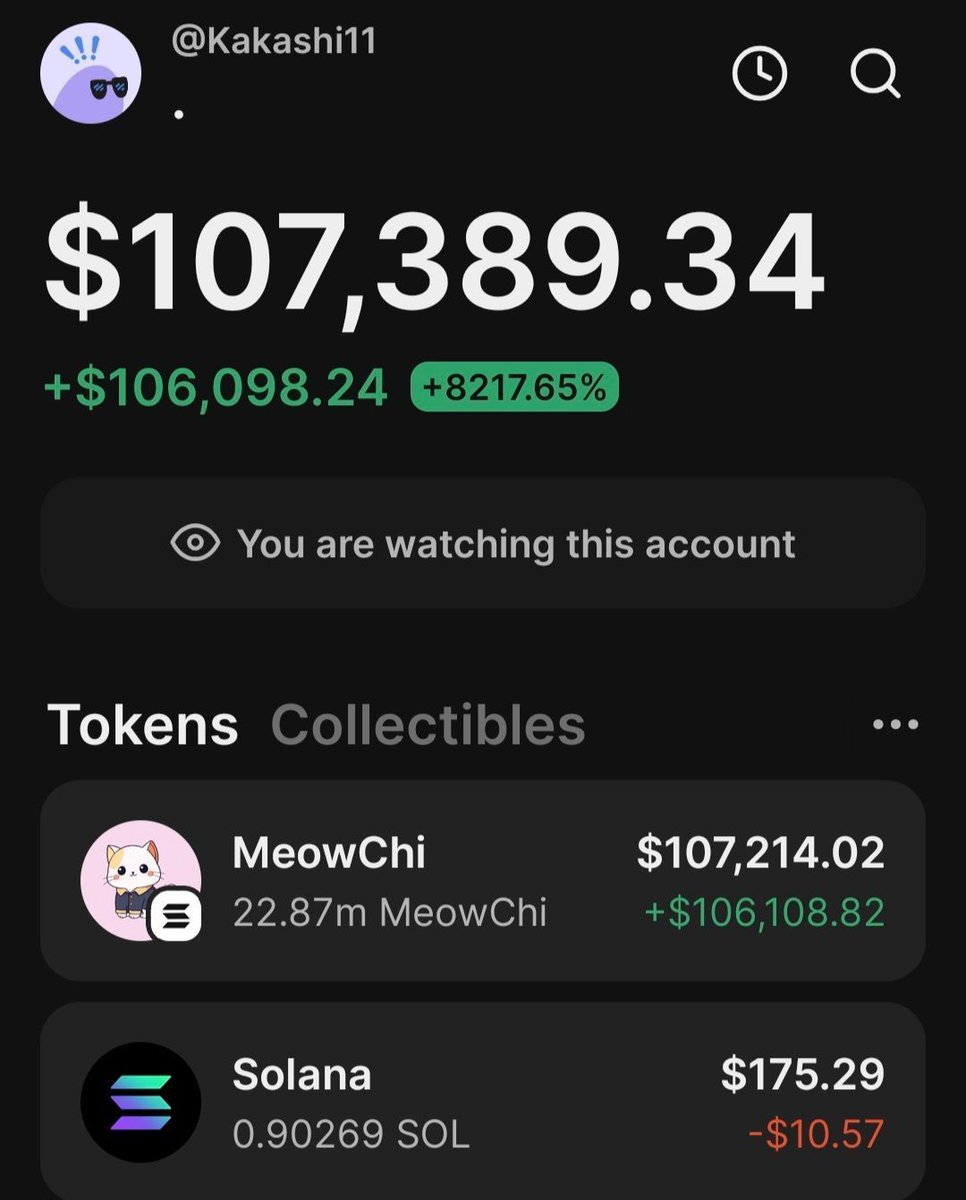
Task: Open the activity history clock icon
Action: [x=760, y=74]
